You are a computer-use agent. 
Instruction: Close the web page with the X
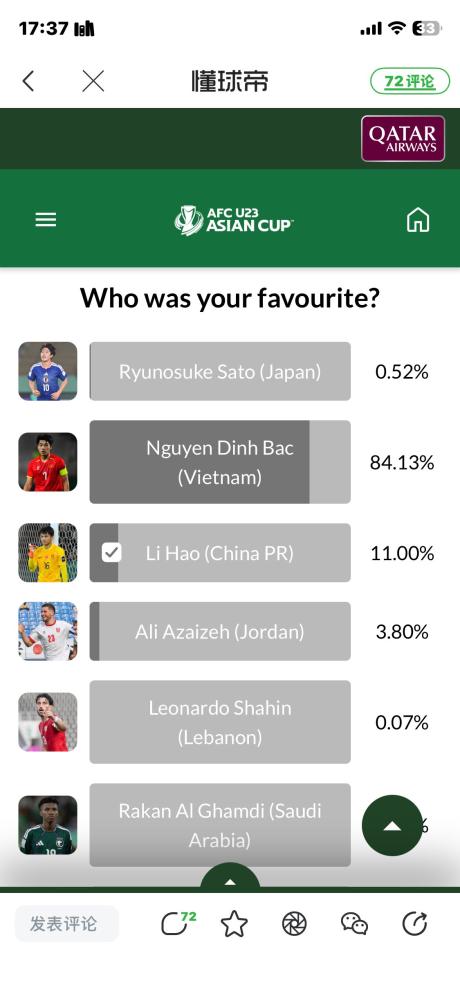tap(93, 81)
